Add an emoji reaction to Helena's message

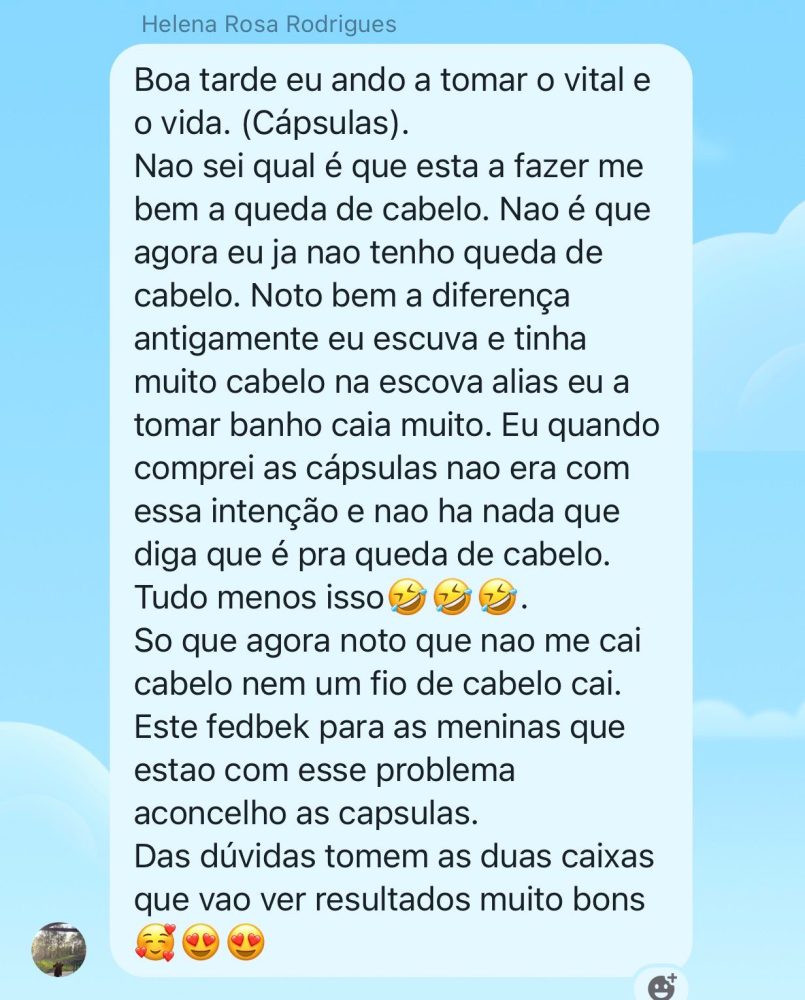point(662,986)
